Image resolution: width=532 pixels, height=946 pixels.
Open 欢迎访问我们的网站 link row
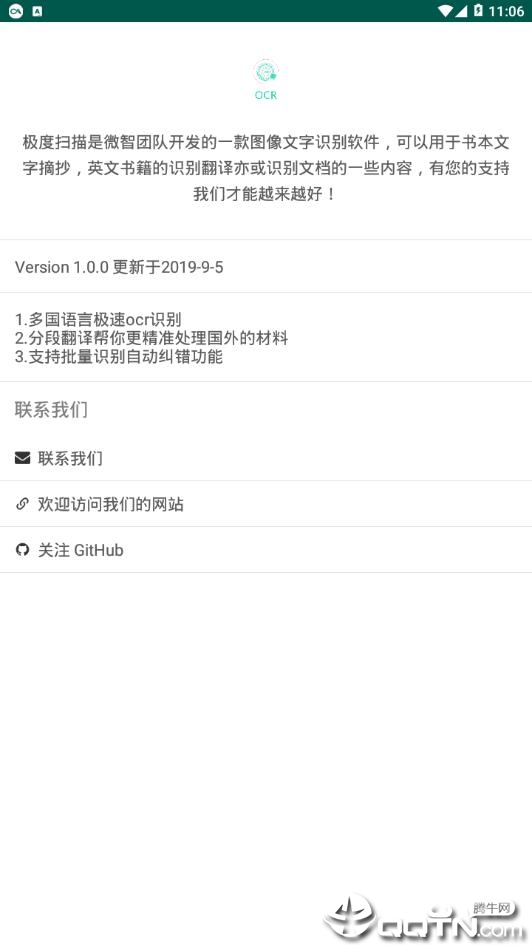266,504
